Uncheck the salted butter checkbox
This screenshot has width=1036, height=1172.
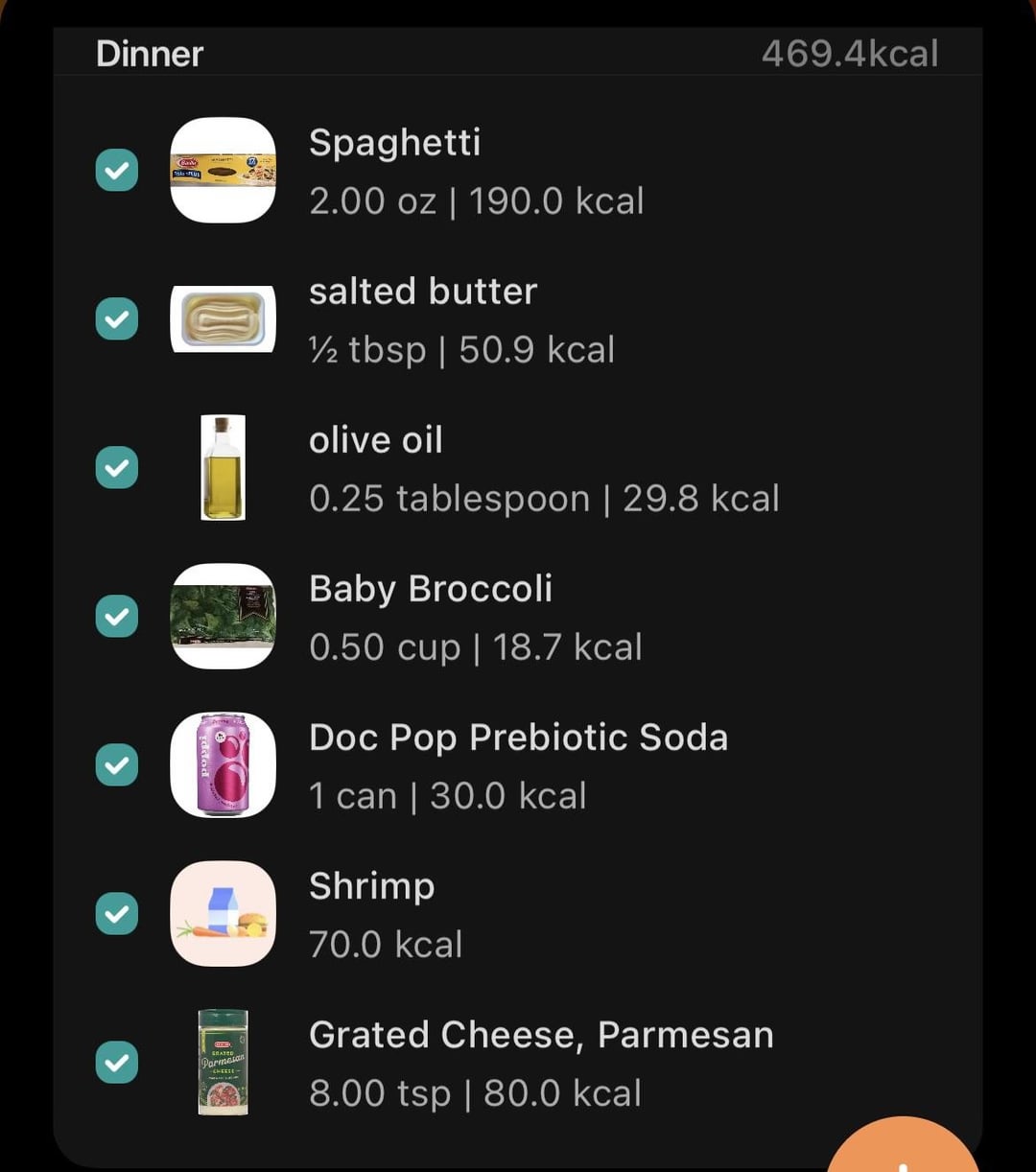click(117, 319)
